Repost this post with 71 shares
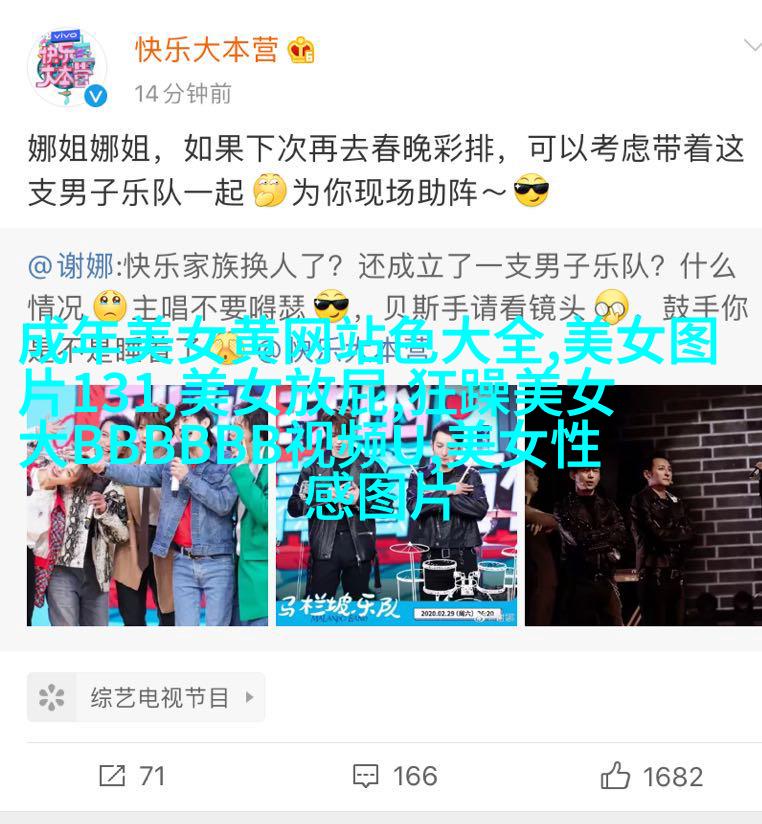Screen dimensions: 762x824 [131, 775]
